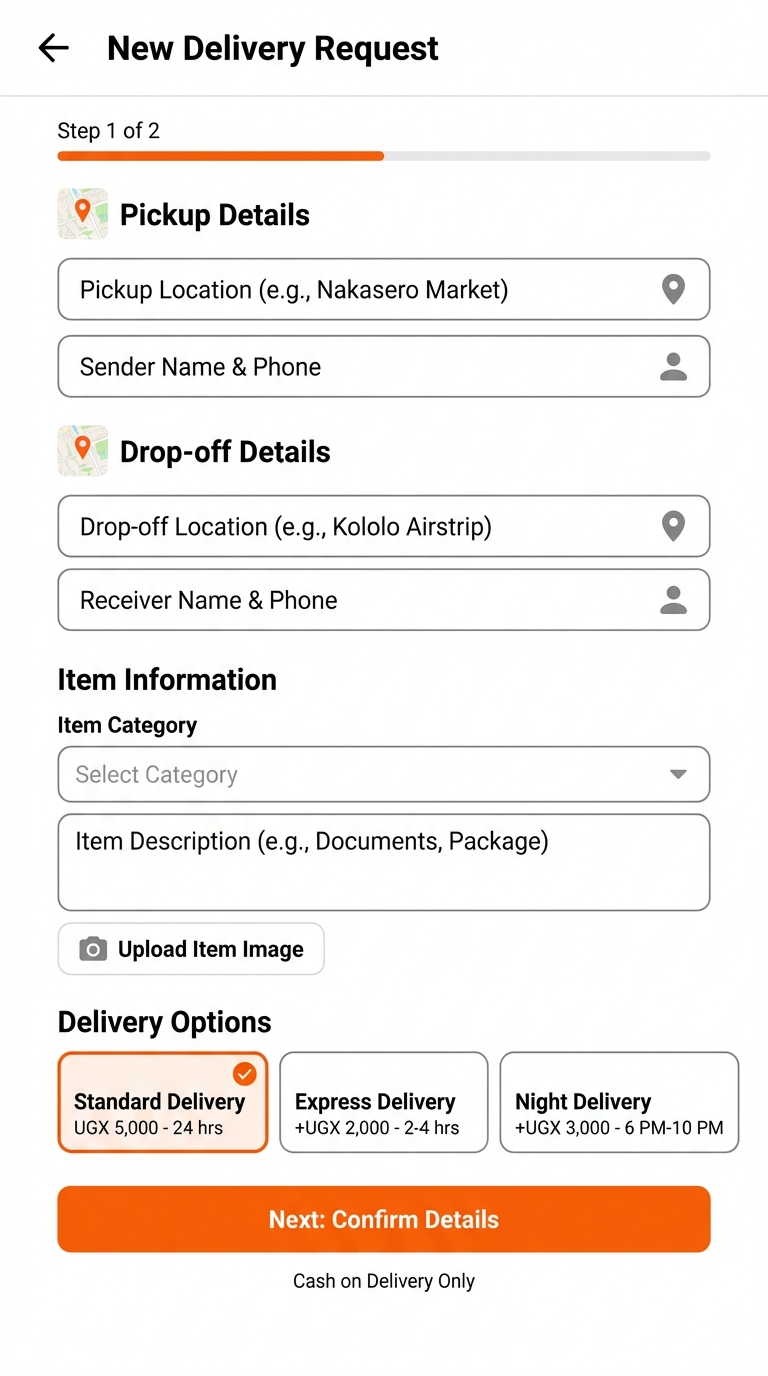Choose the Express Delivery option

[x=384, y=1102]
